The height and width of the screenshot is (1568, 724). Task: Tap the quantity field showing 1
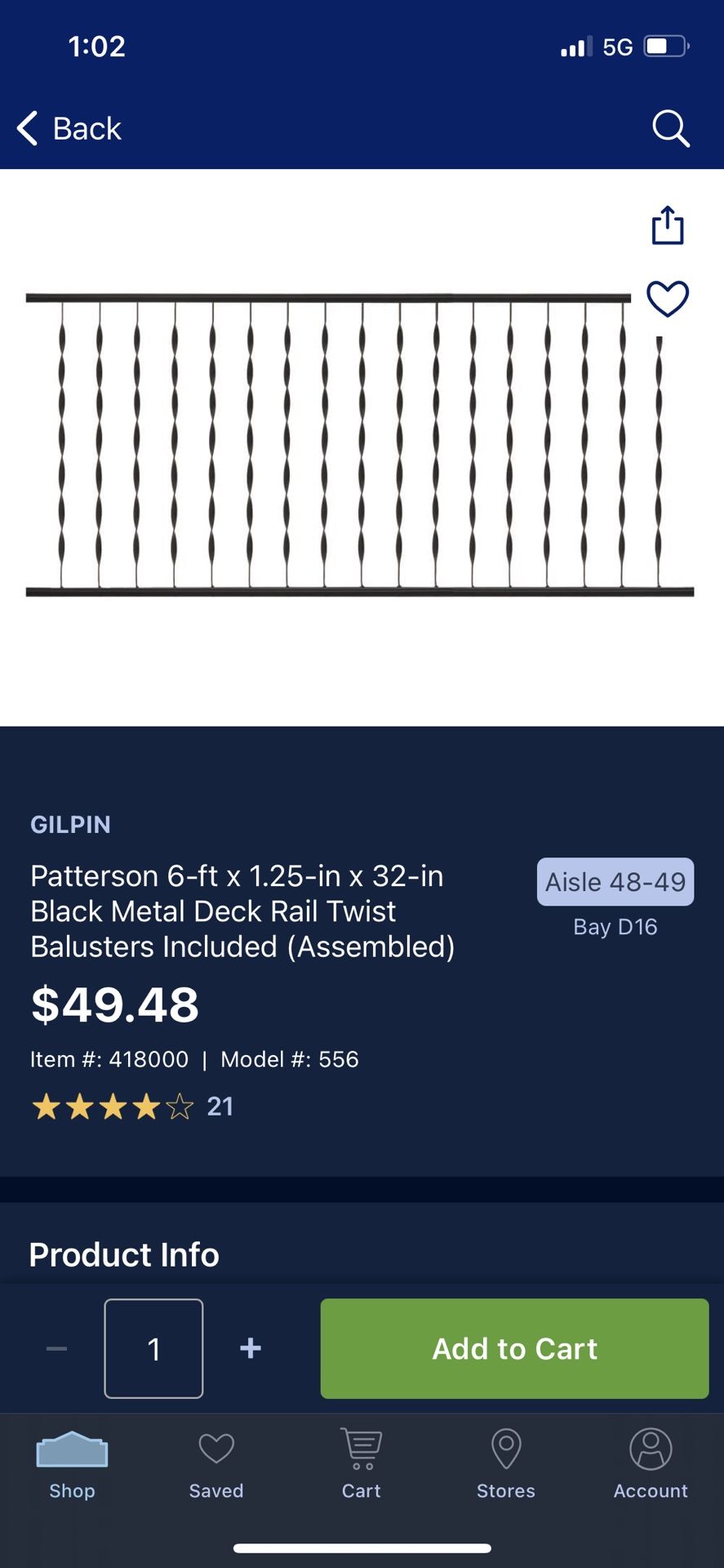153,1348
